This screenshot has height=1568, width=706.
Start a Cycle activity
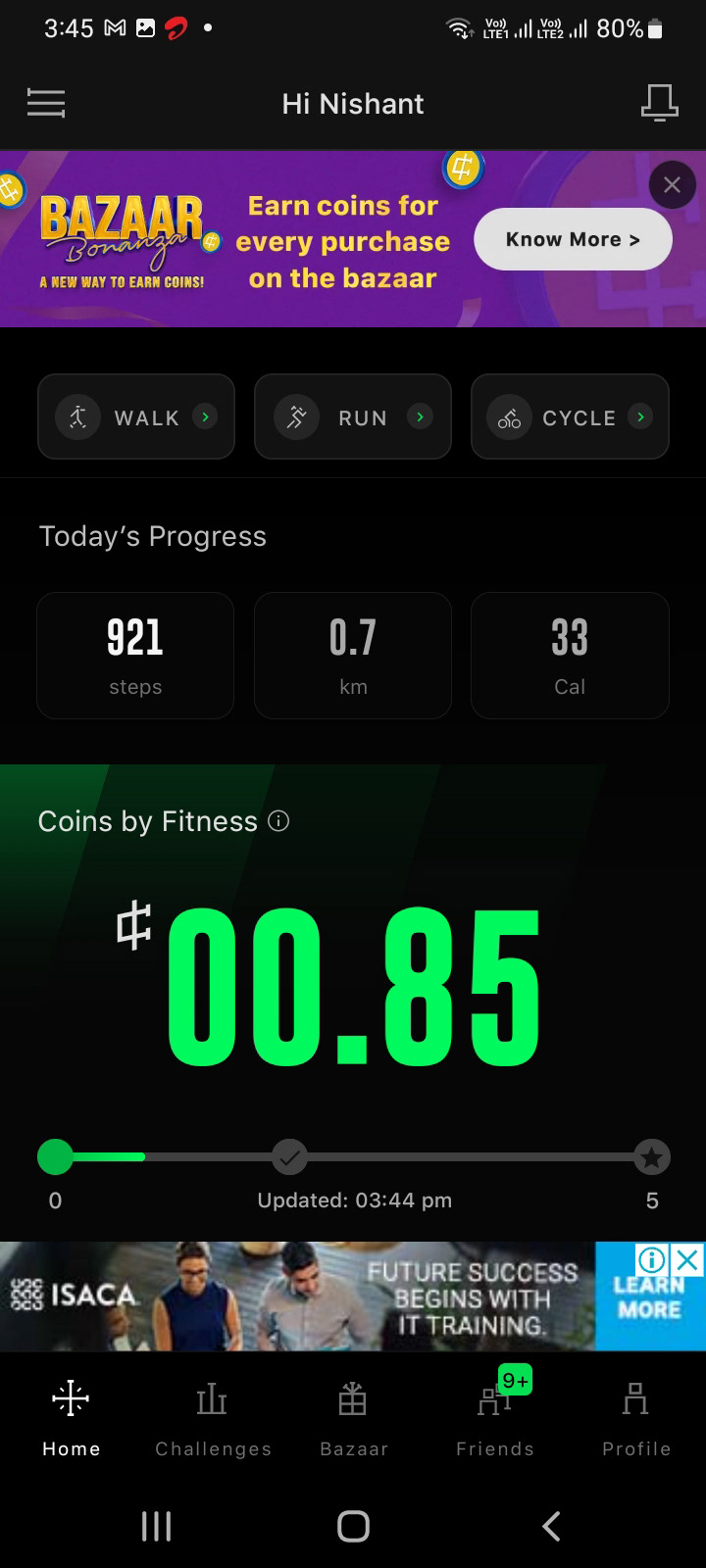pos(570,417)
